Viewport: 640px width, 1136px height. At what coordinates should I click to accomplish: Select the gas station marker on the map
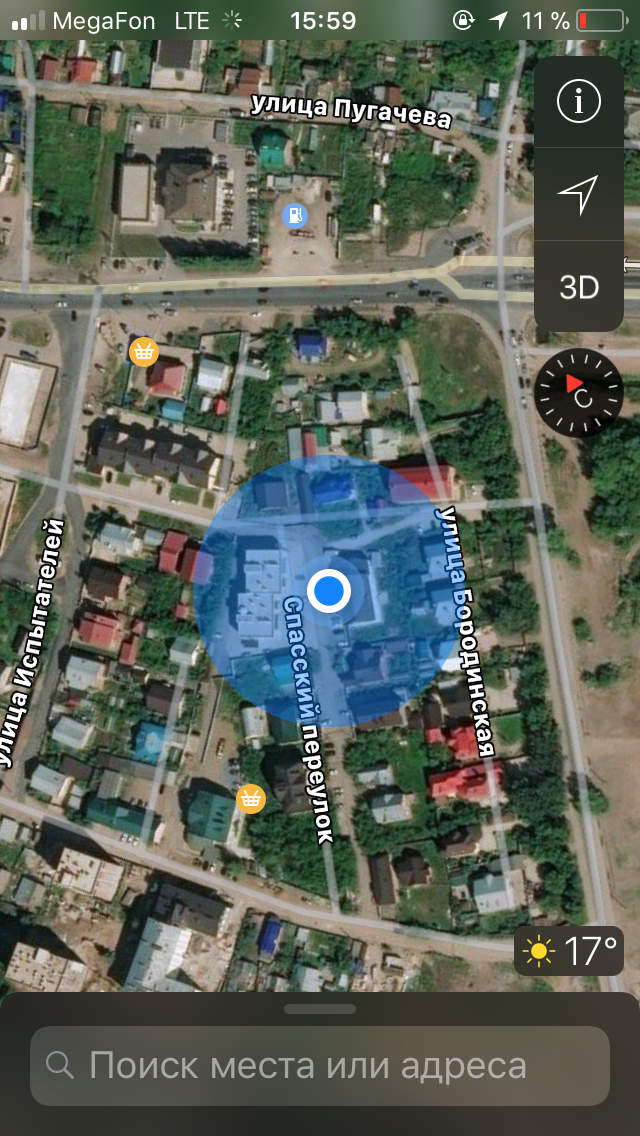point(295,215)
